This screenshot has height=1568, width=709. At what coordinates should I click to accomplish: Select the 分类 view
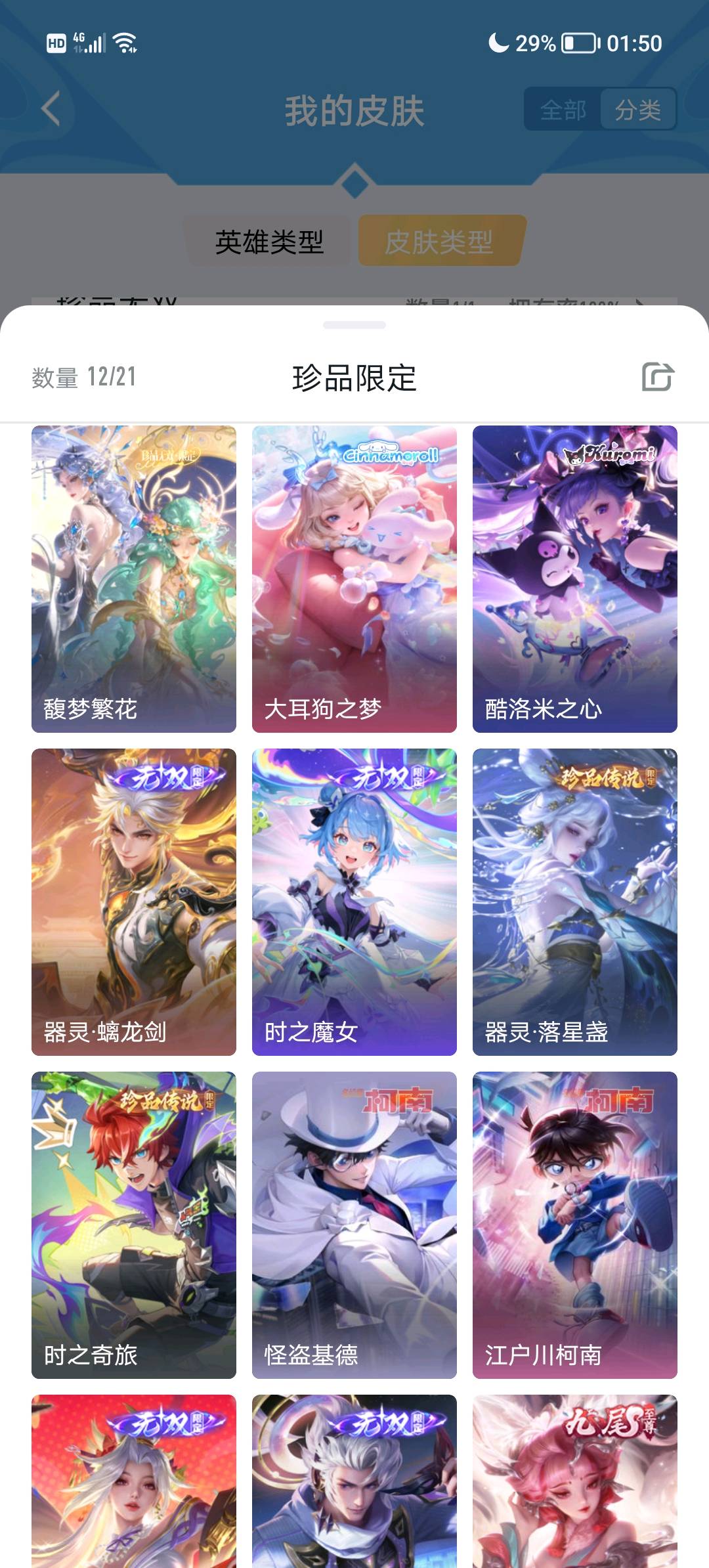637,110
